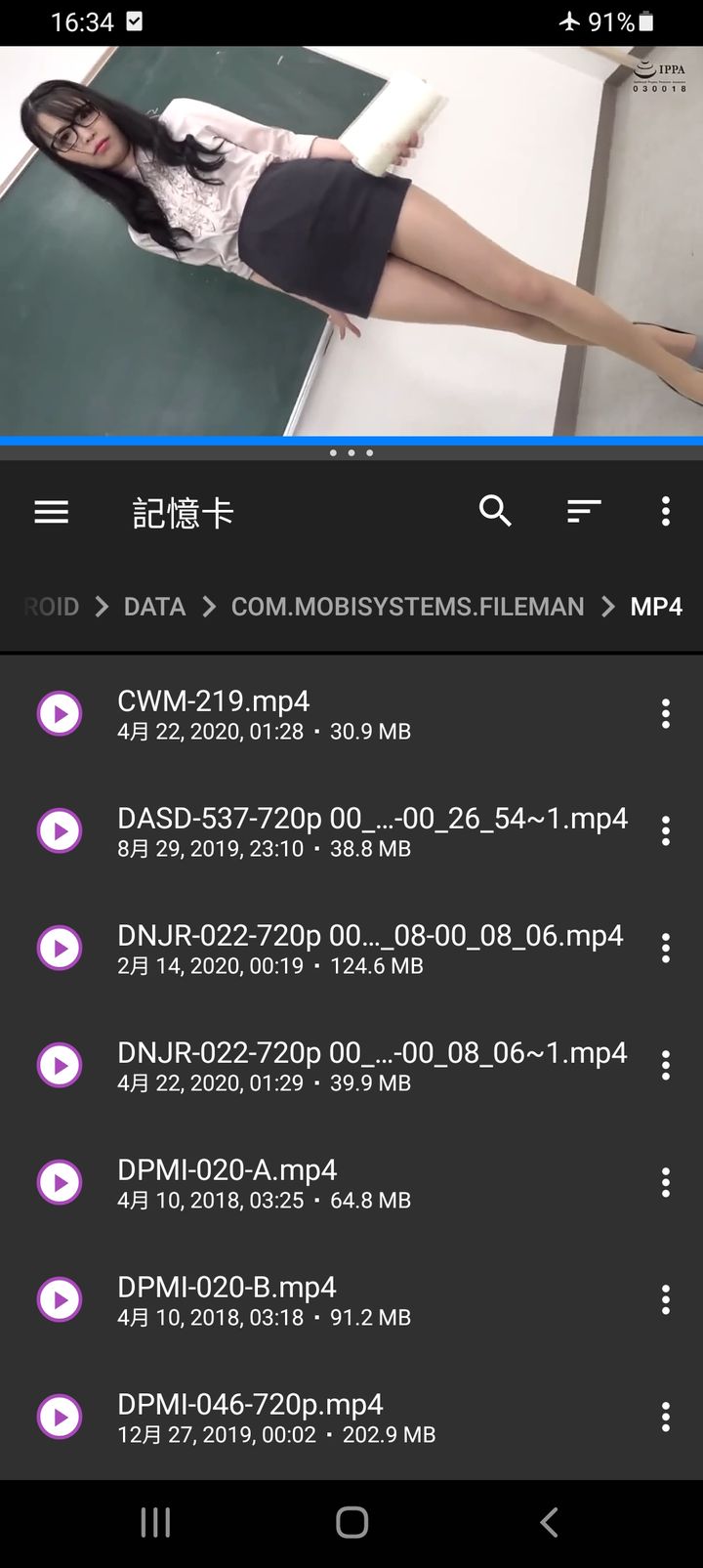This screenshot has height=1568, width=703.
Task: Open recent apps from navigation bar
Action: (x=155, y=1522)
